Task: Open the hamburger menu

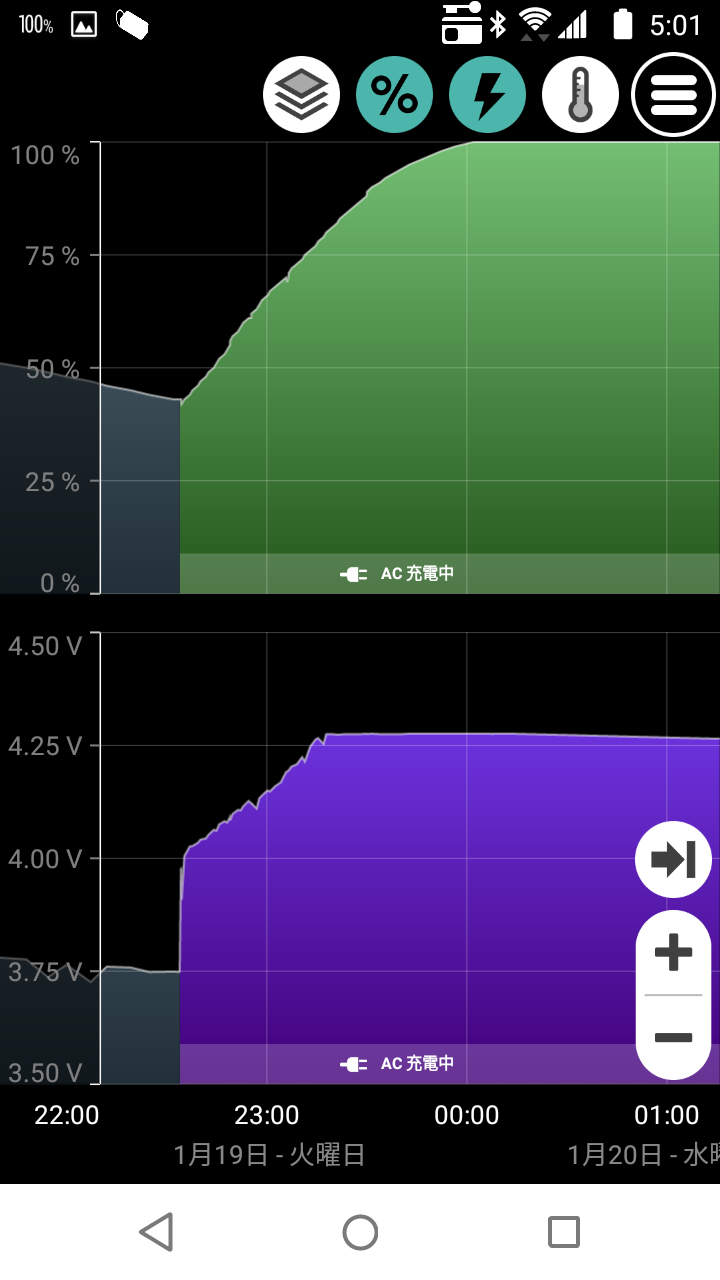Action: 673,96
